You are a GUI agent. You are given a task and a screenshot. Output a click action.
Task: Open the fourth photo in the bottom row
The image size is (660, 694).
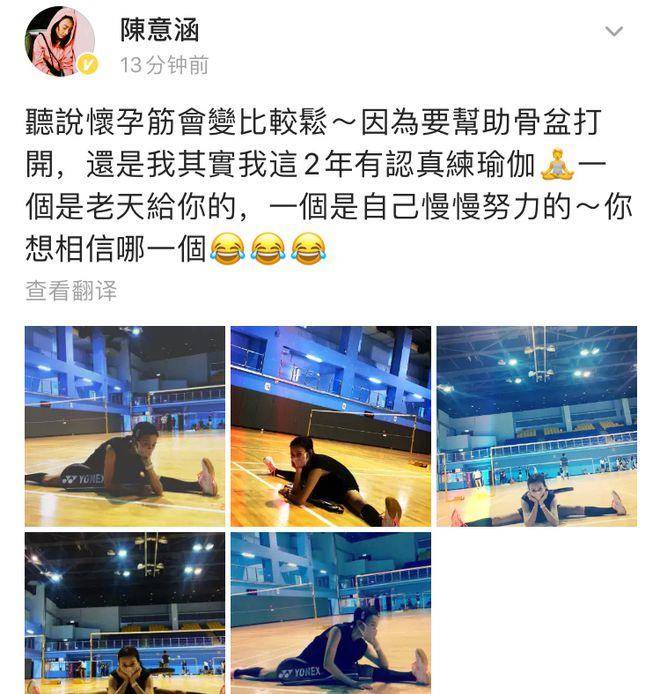[x=125, y=612]
